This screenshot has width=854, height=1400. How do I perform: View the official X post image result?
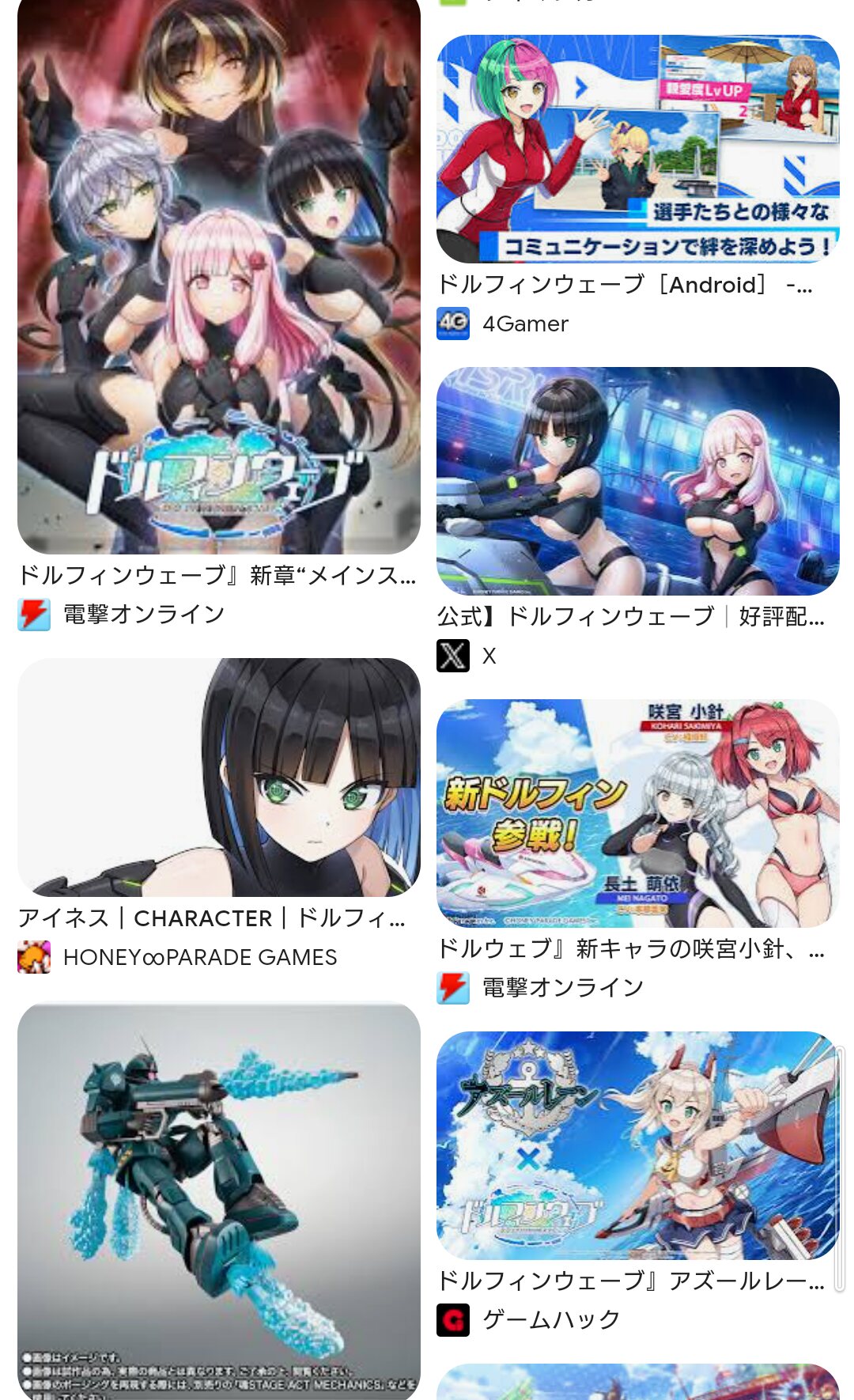(x=637, y=481)
